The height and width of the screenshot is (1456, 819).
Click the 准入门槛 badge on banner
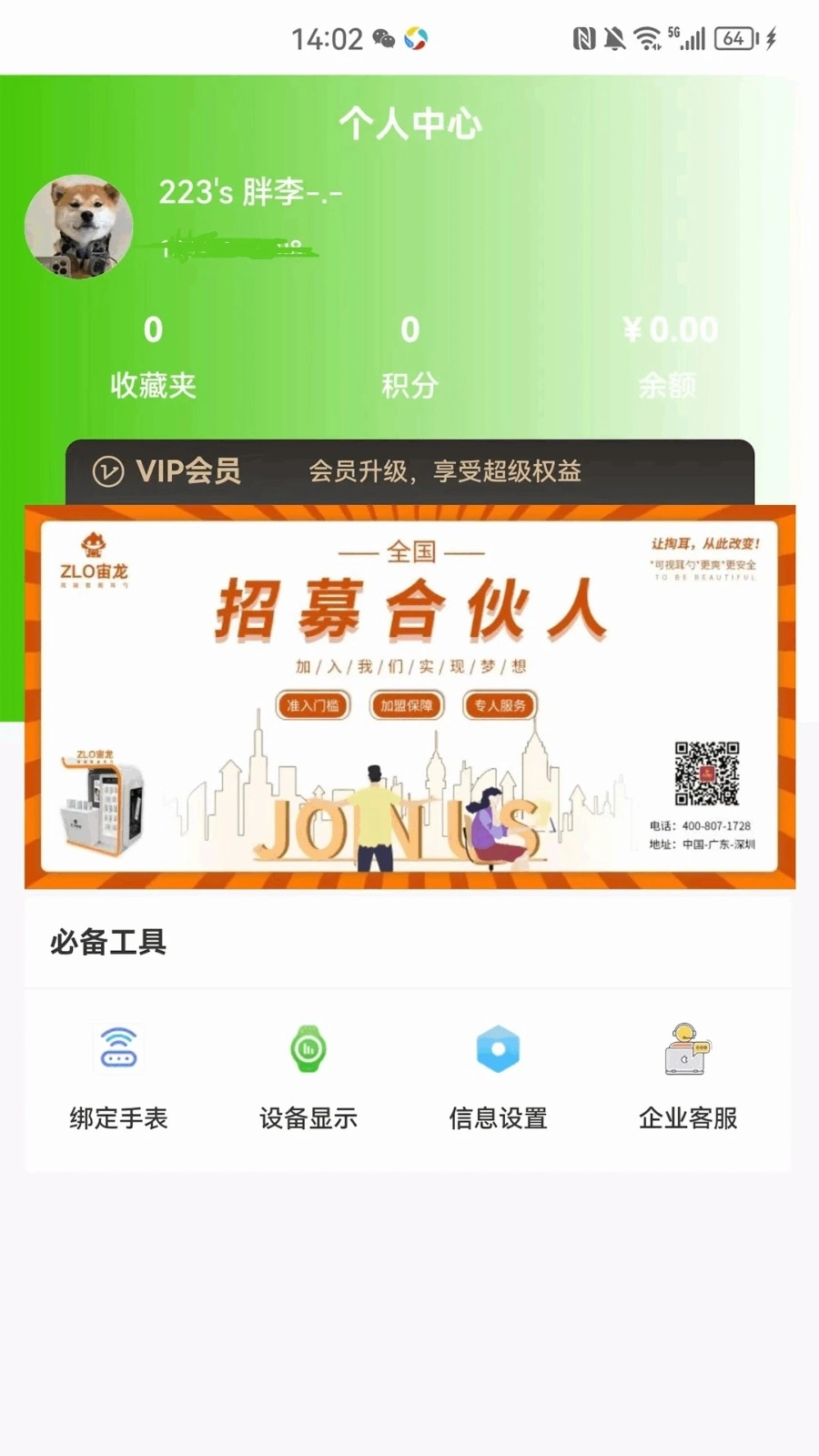point(313,705)
